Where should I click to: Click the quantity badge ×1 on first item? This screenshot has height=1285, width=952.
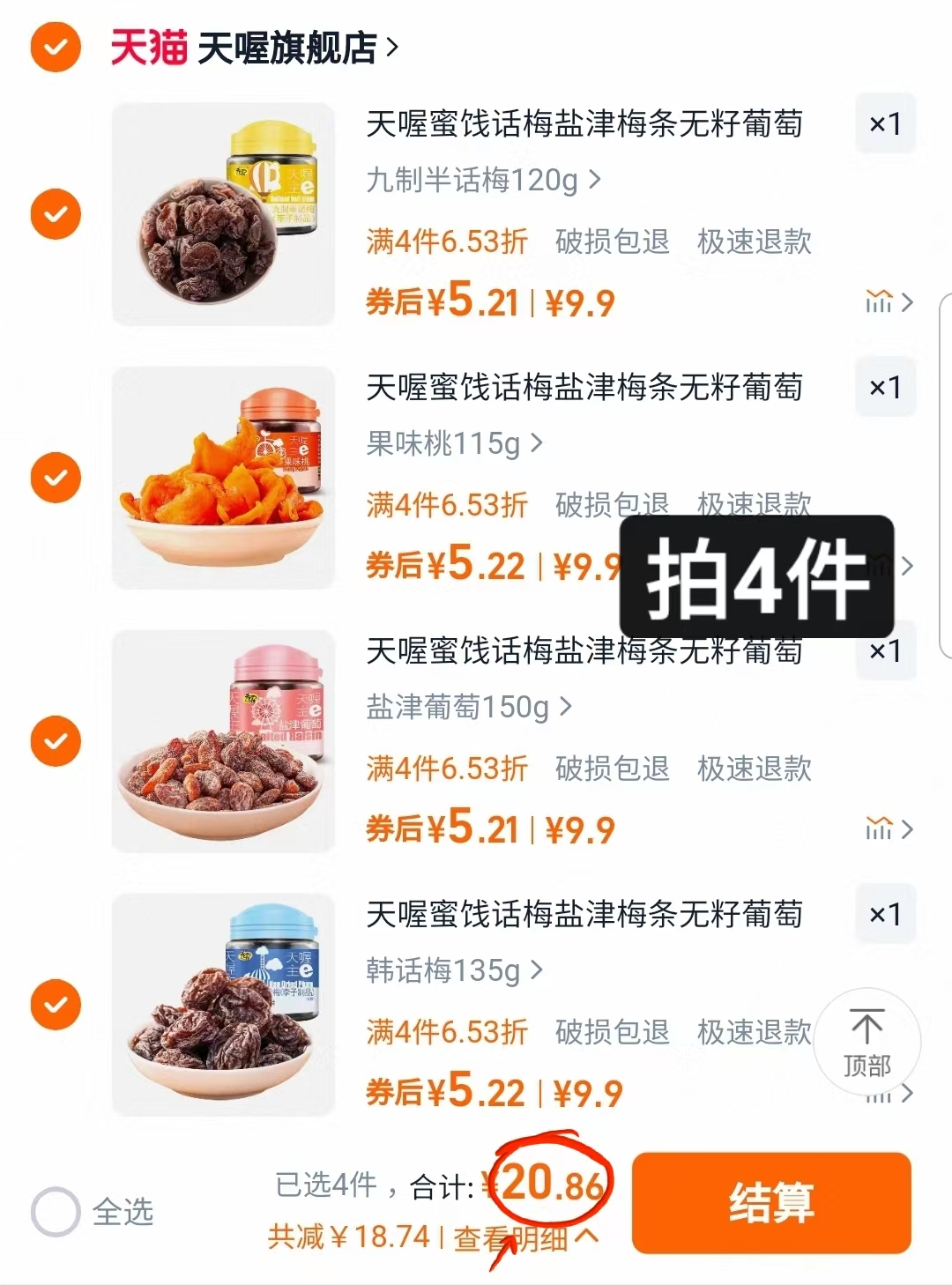885,124
